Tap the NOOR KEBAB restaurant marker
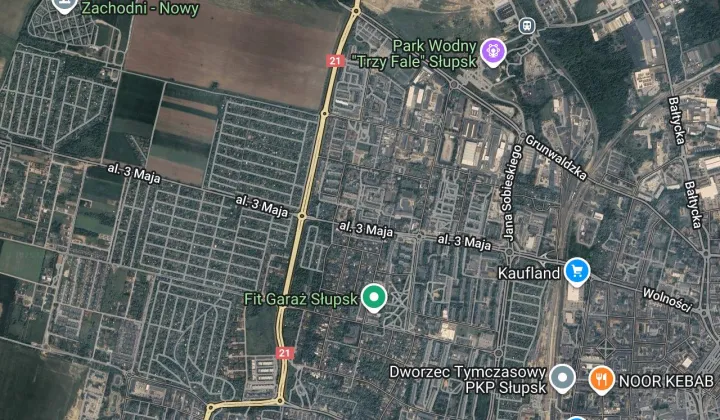 [601, 378]
